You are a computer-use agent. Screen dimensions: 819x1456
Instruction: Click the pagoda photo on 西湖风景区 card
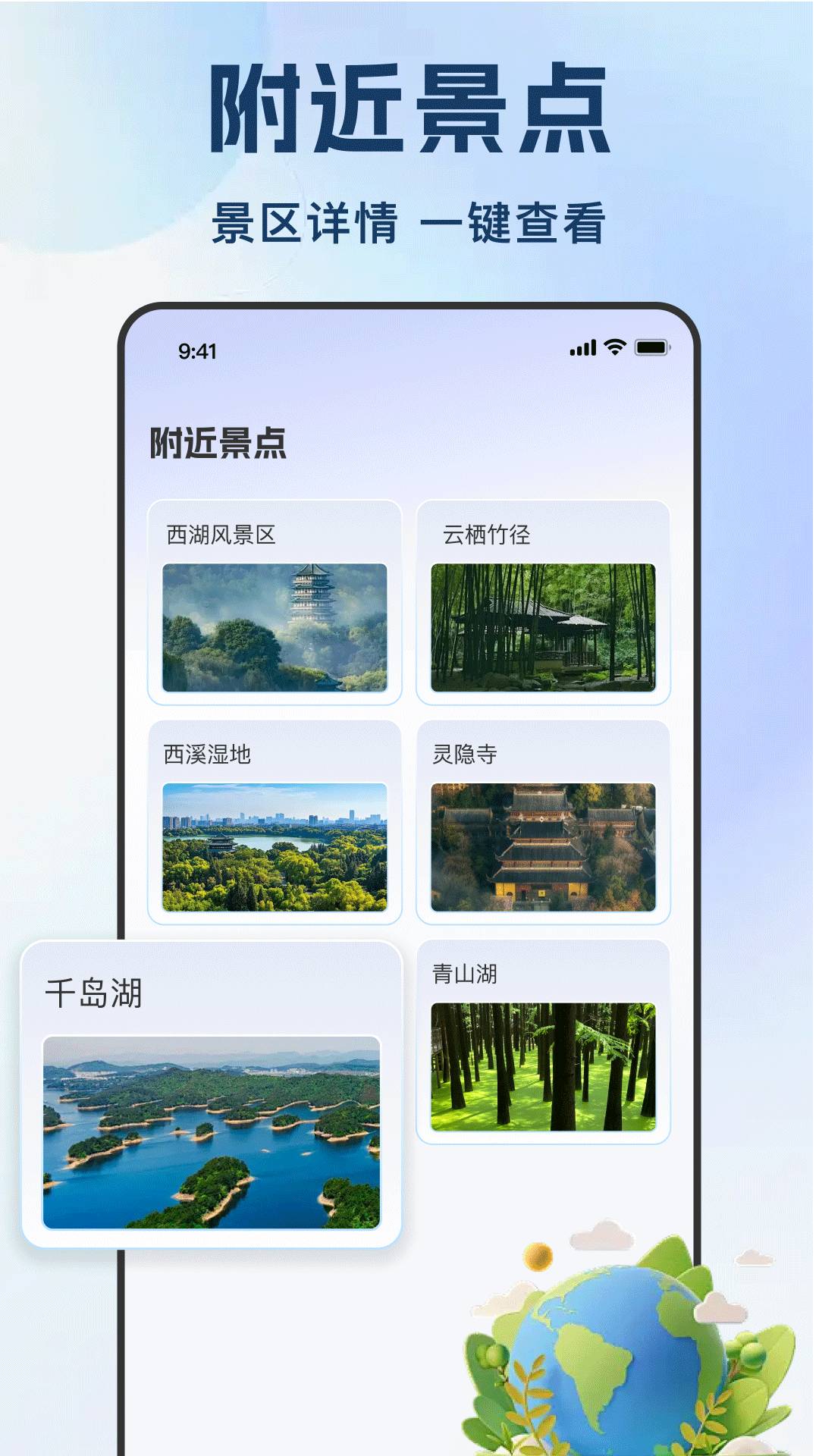point(277,626)
